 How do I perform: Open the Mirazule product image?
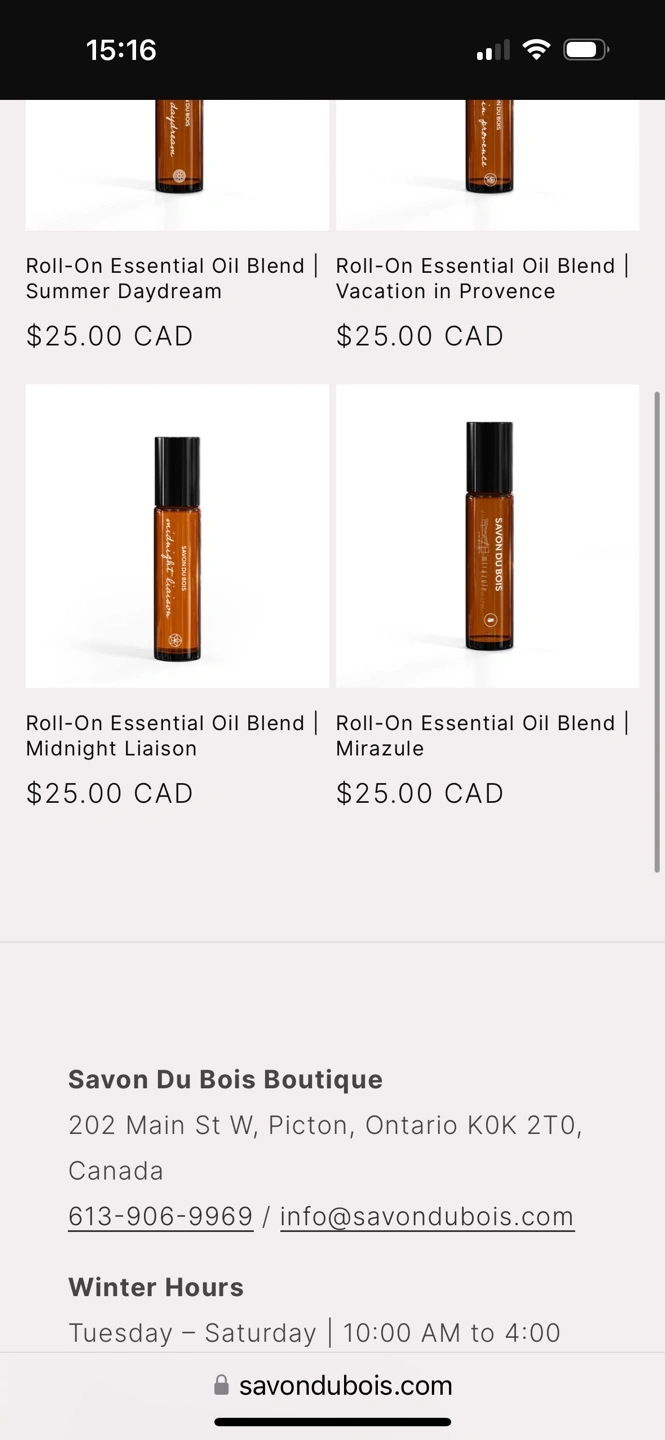[x=487, y=536]
